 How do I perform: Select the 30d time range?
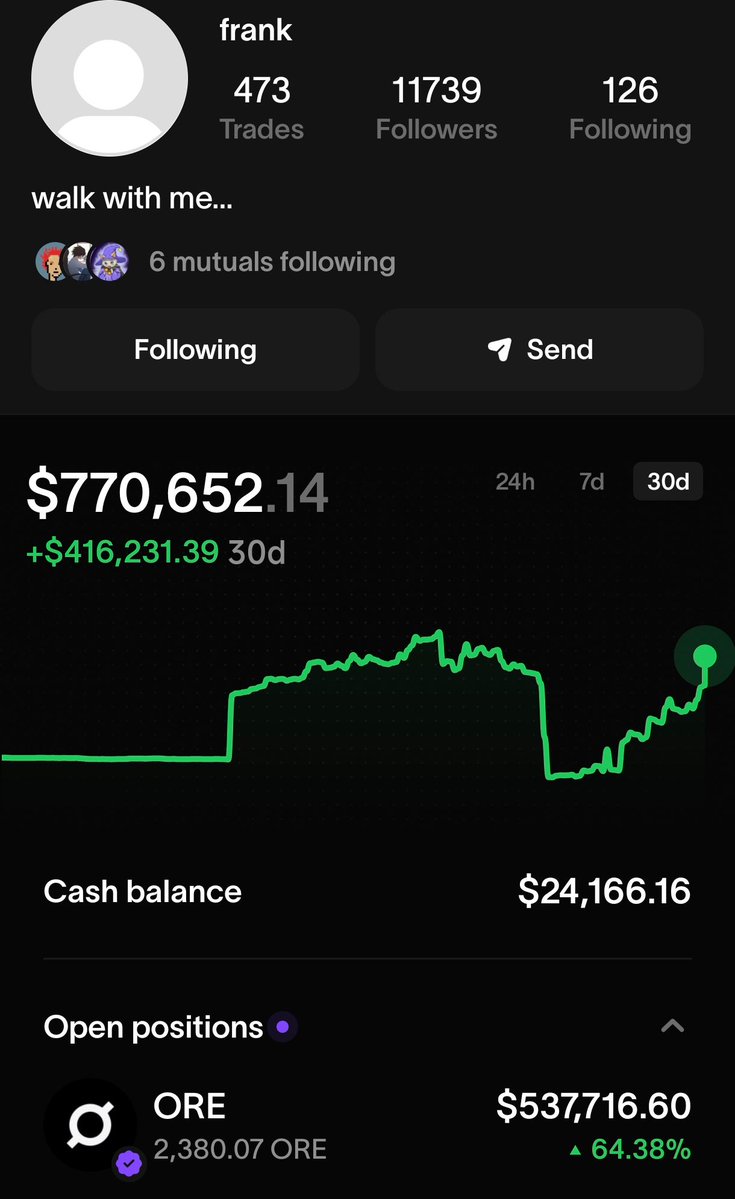668,482
